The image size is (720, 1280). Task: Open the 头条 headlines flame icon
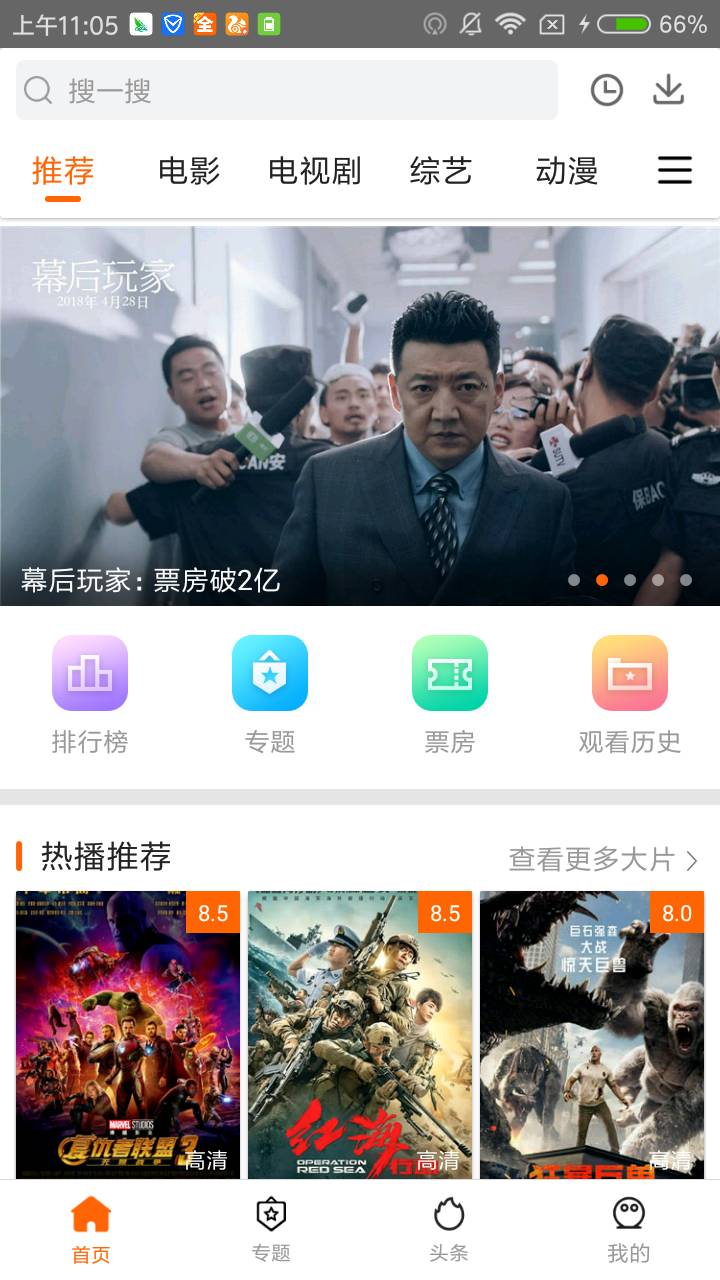450,1215
